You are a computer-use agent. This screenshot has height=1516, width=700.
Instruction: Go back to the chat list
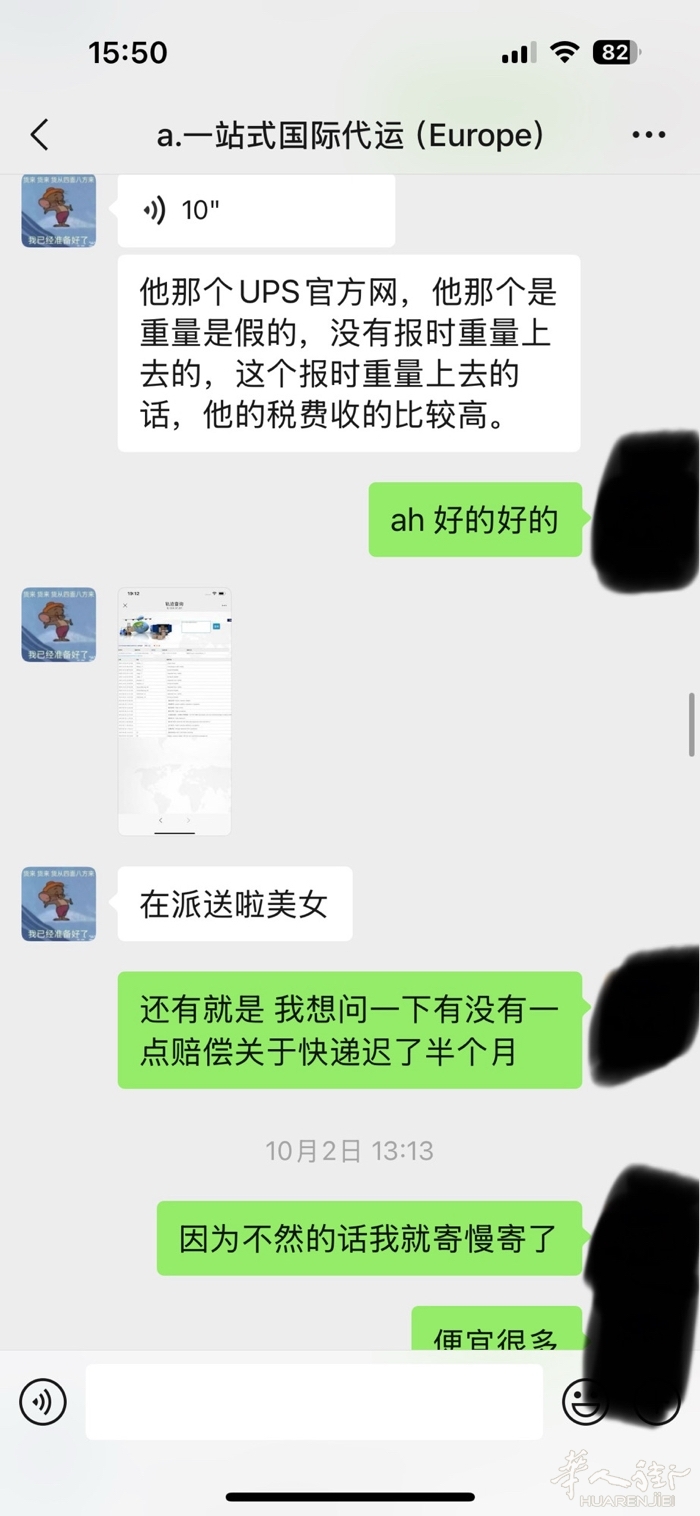pos(40,135)
